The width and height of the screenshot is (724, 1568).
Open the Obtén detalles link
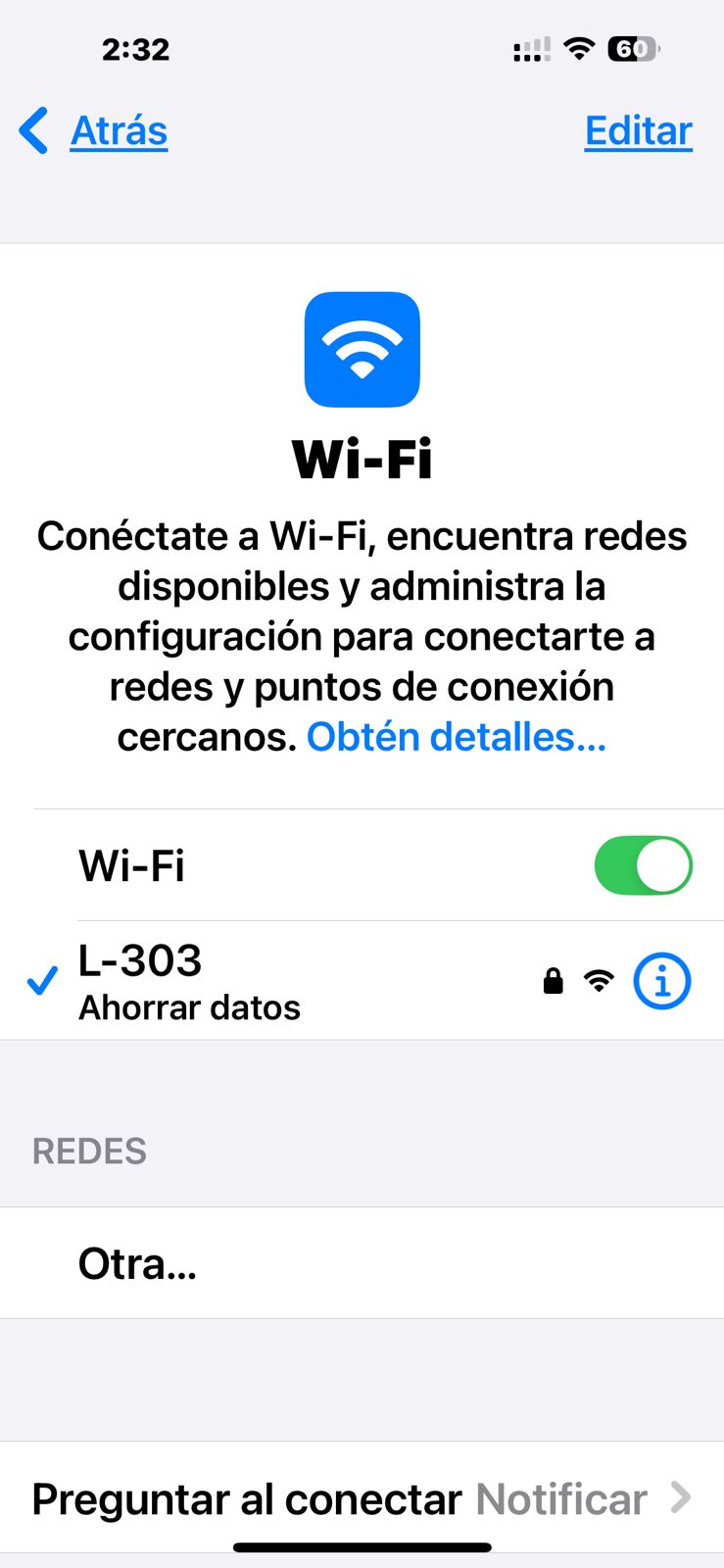pos(457,737)
